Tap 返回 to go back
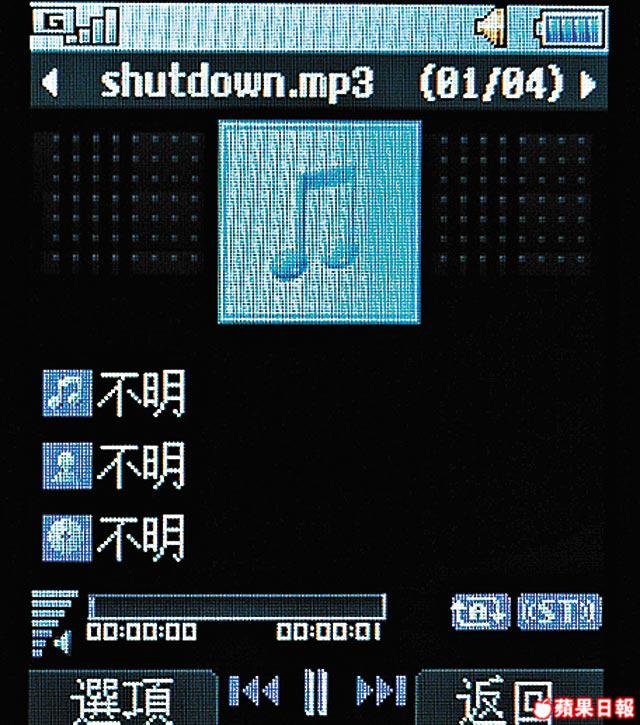 (x=505, y=699)
